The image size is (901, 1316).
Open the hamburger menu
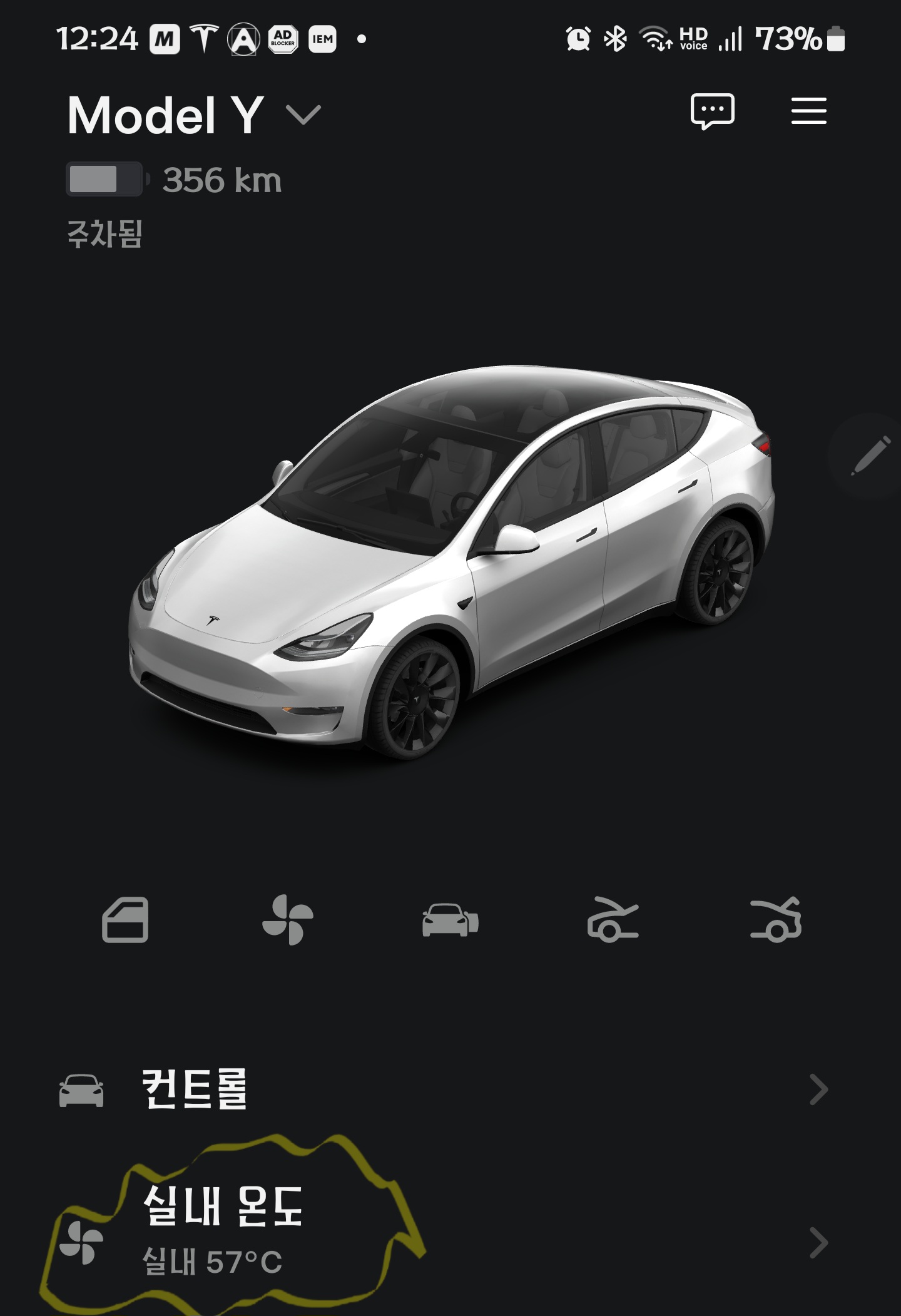(x=808, y=111)
